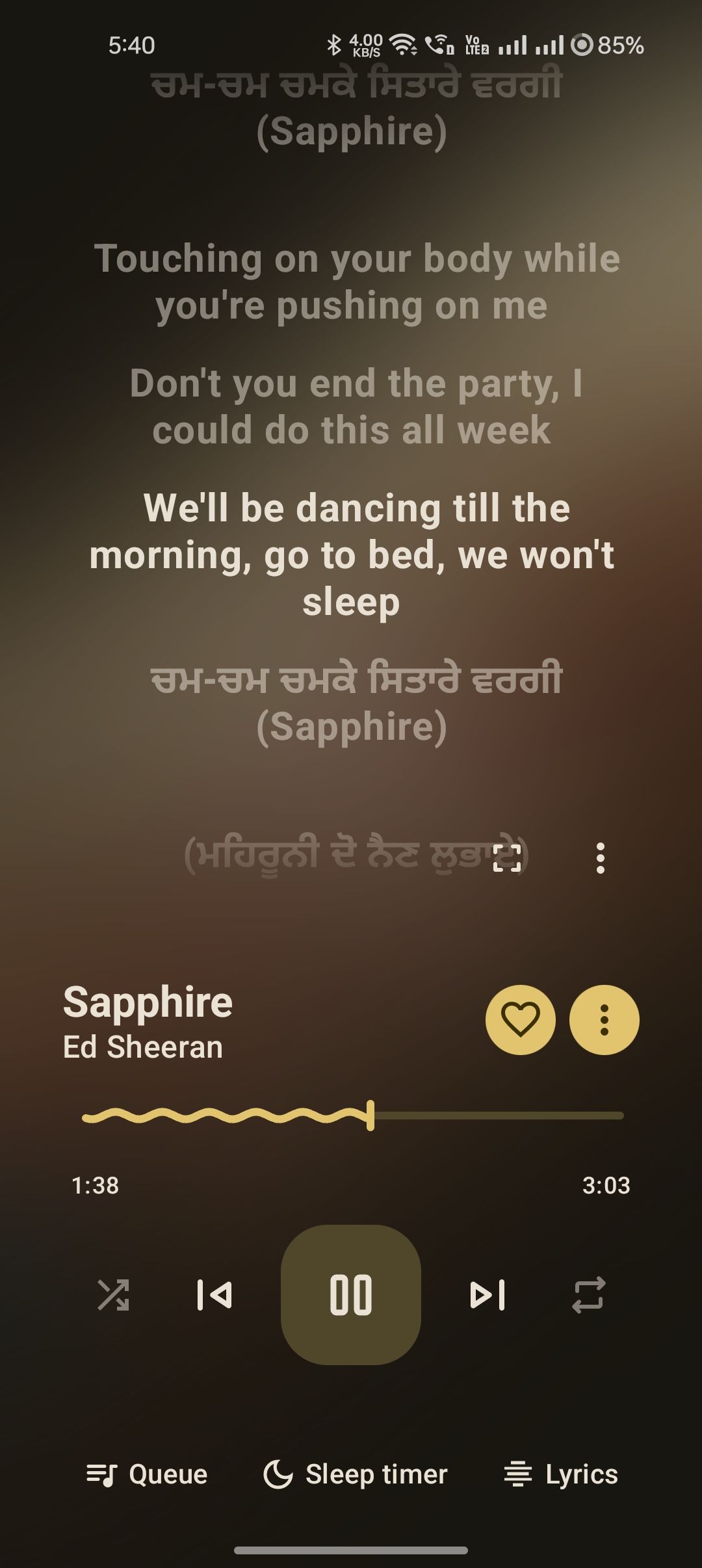The width and height of the screenshot is (702, 1568).
Task: Open the Queue
Action: pyautogui.click(x=148, y=1474)
